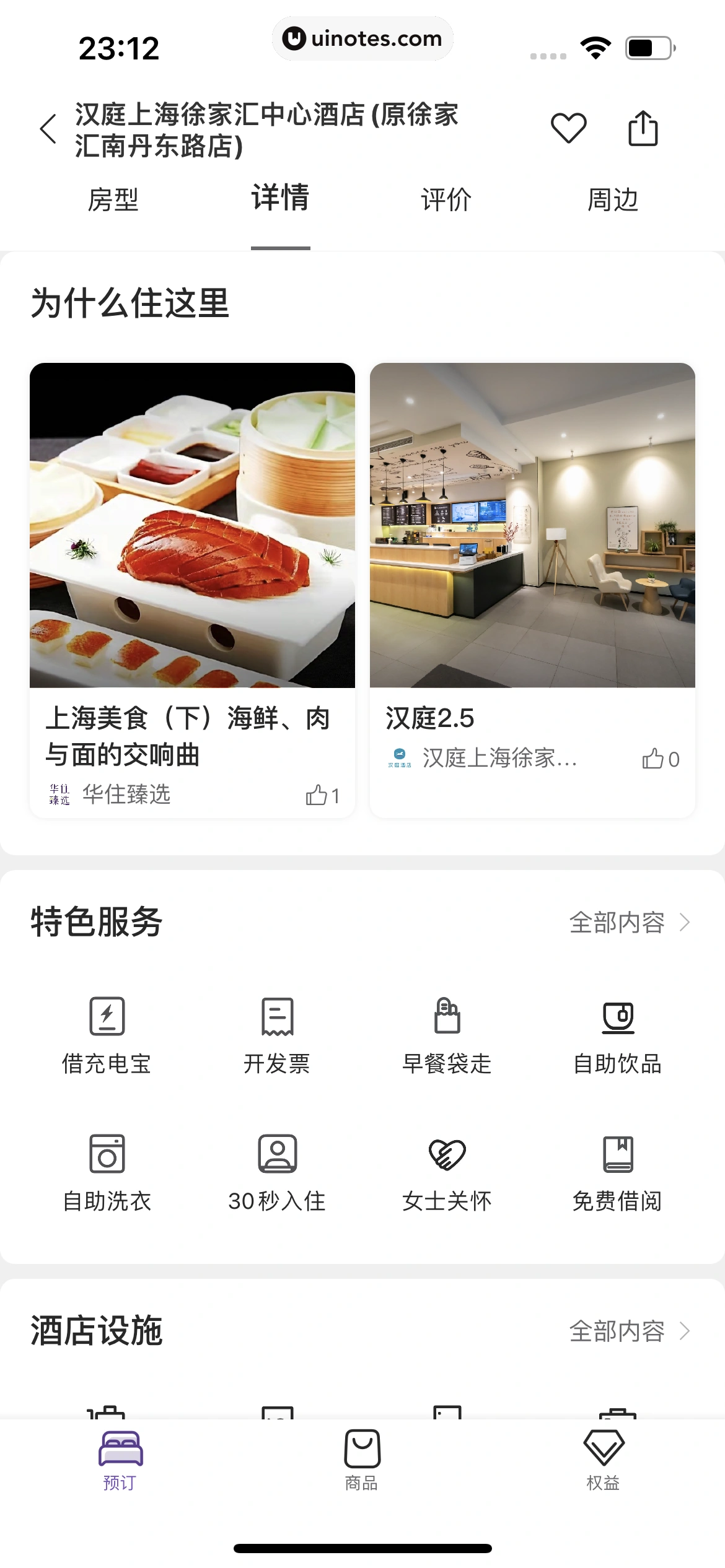The image size is (725, 1568).
Task: Open the 评价 tab
Action: [446, 199]
